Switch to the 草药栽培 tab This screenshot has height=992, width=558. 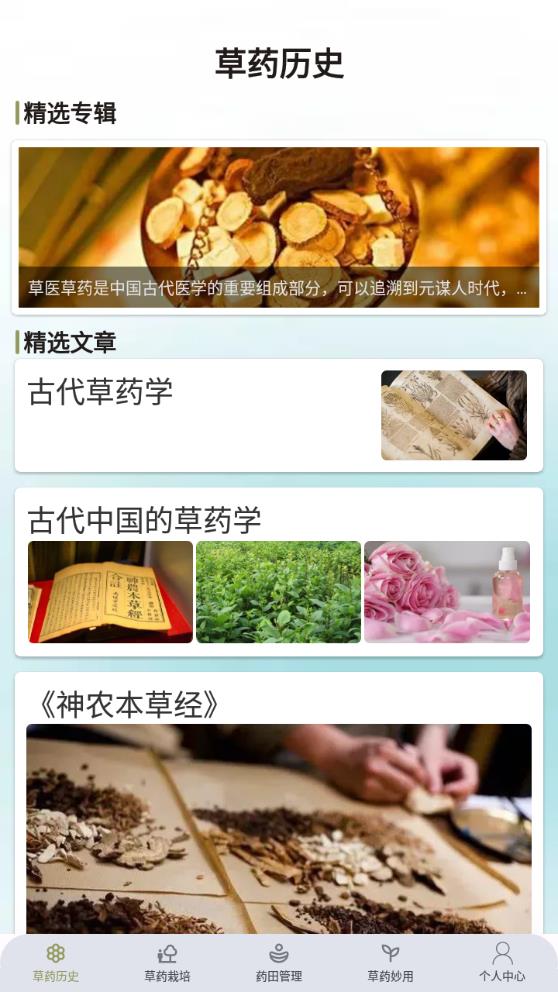[x=167, y=962]
